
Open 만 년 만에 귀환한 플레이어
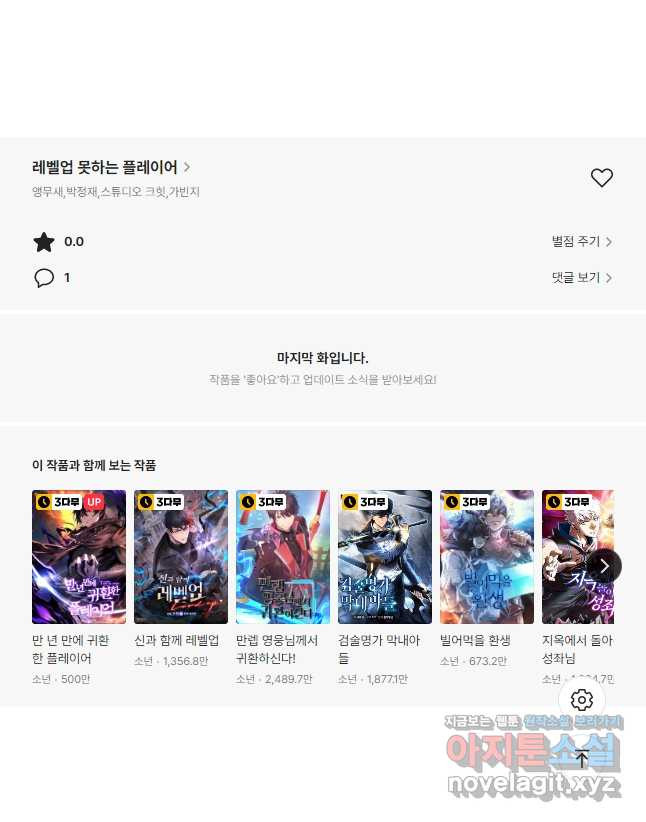(x=79, y=557)
